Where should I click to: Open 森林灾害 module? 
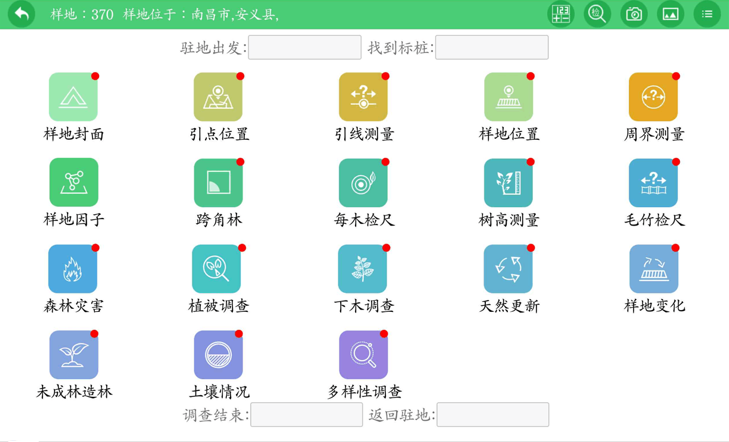73,269
